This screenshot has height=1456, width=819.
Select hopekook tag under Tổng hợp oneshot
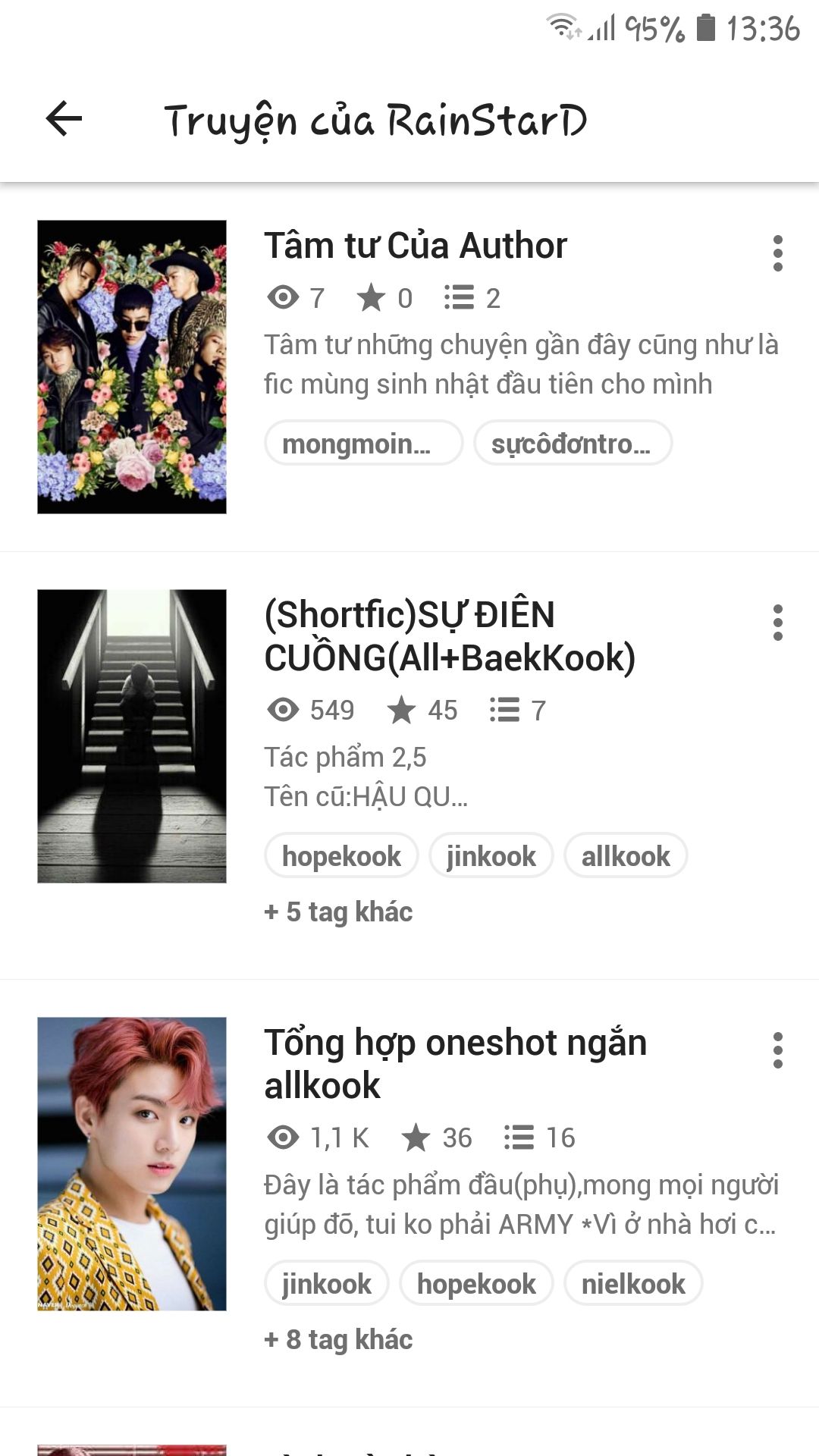pos(476,1283)
